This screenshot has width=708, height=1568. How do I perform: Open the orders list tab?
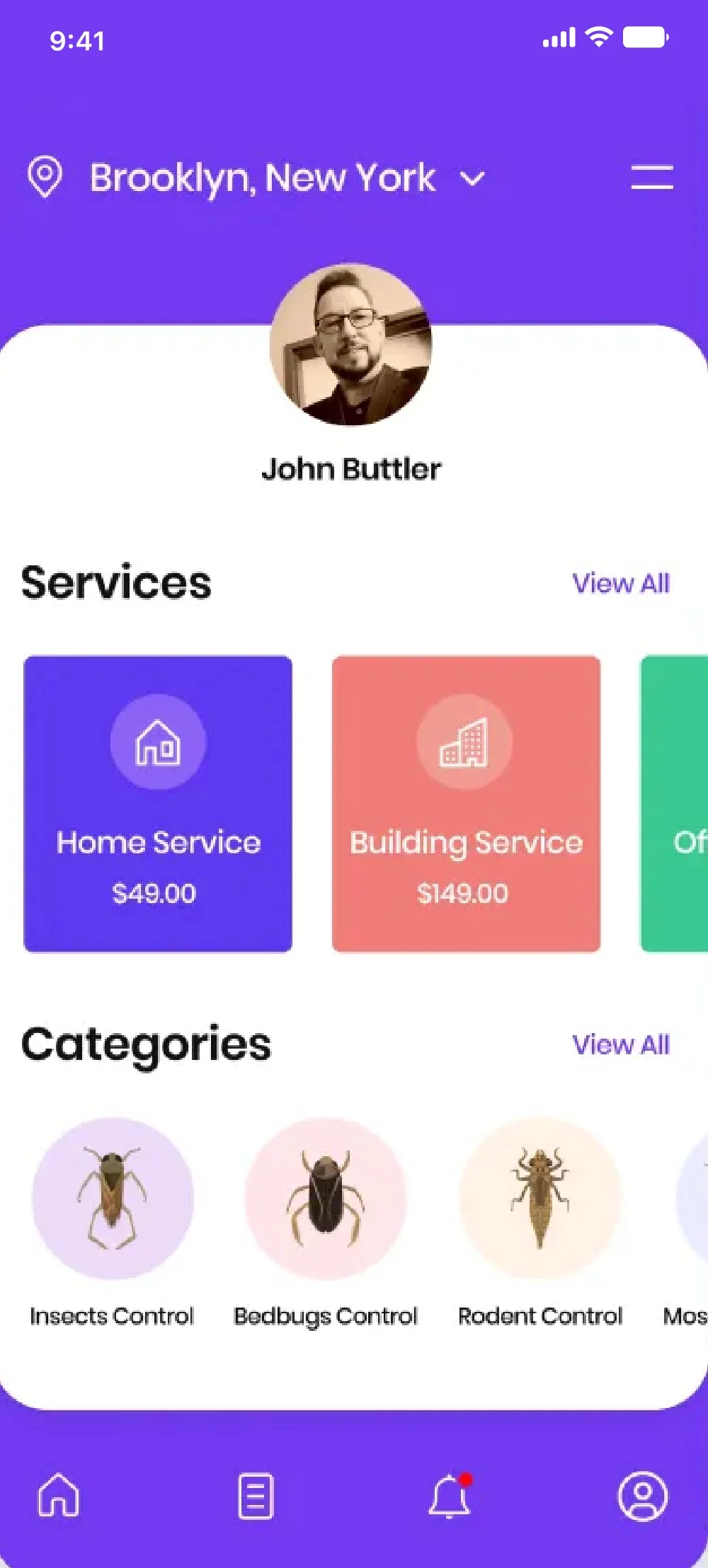click(x=256, y=1496)
